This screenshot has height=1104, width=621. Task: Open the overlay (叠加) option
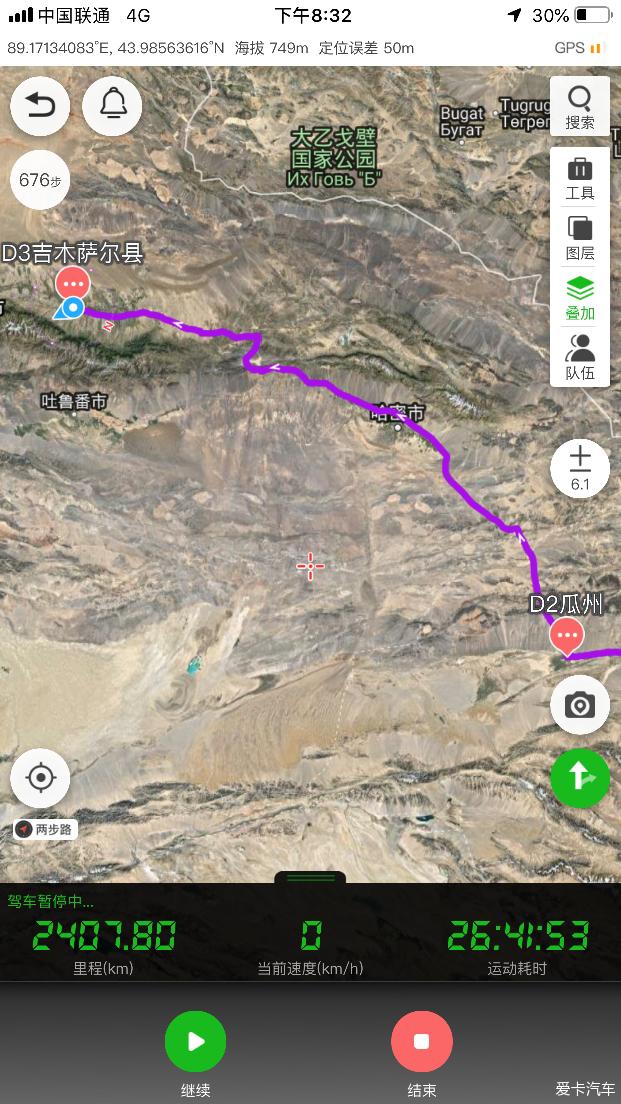click(x=580, y=298)
